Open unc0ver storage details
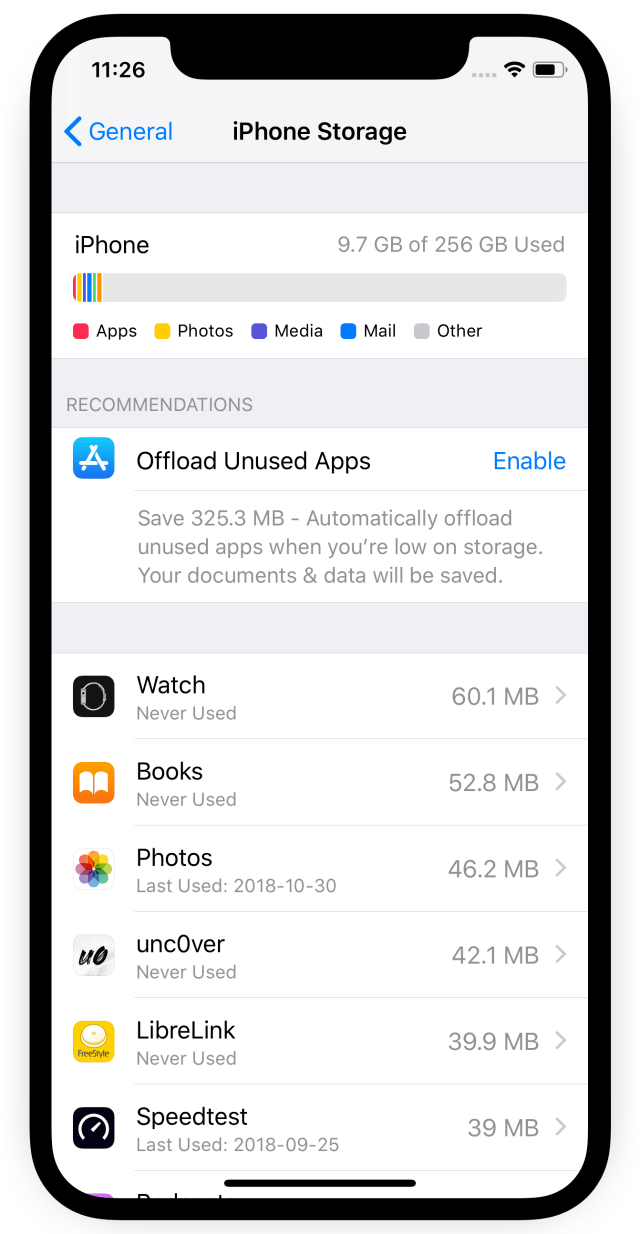This screenshot has width=640, height=1234. click(320, 955)
